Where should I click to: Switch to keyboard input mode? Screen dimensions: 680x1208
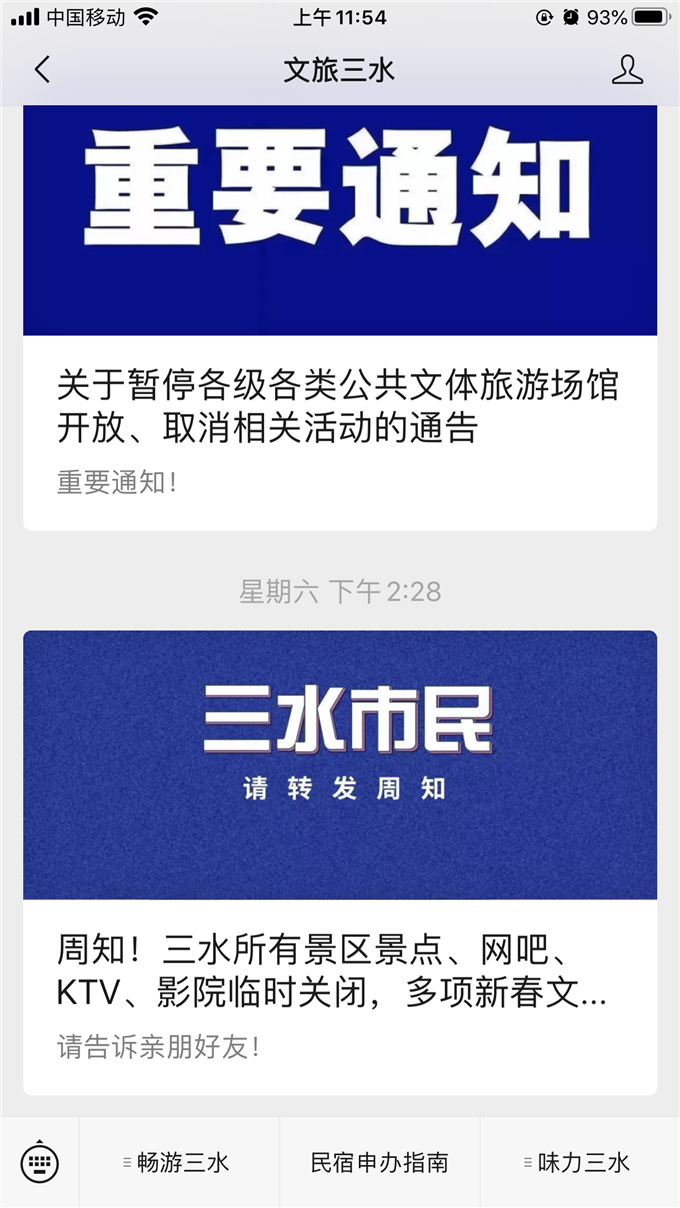click(40, 1162)
